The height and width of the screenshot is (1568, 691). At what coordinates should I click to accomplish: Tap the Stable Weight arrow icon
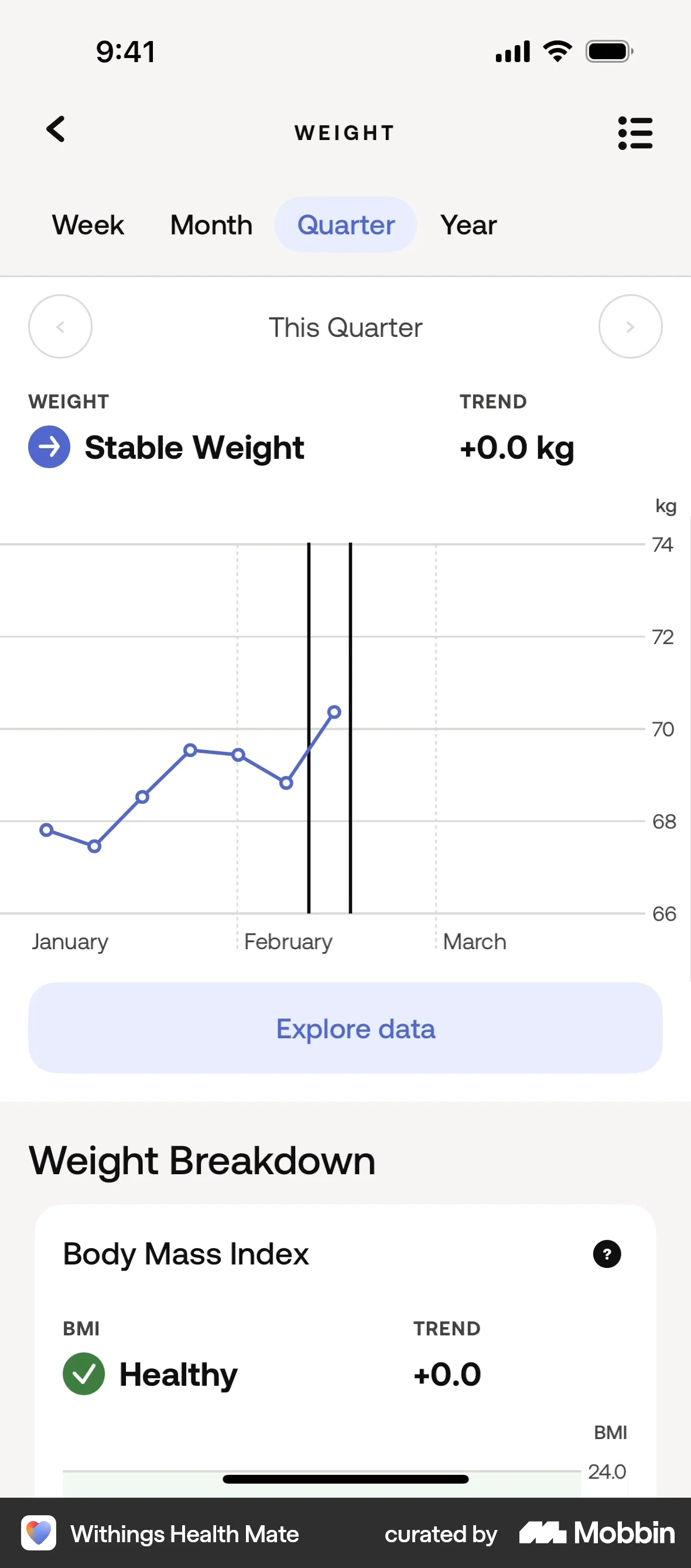[49, 446]
